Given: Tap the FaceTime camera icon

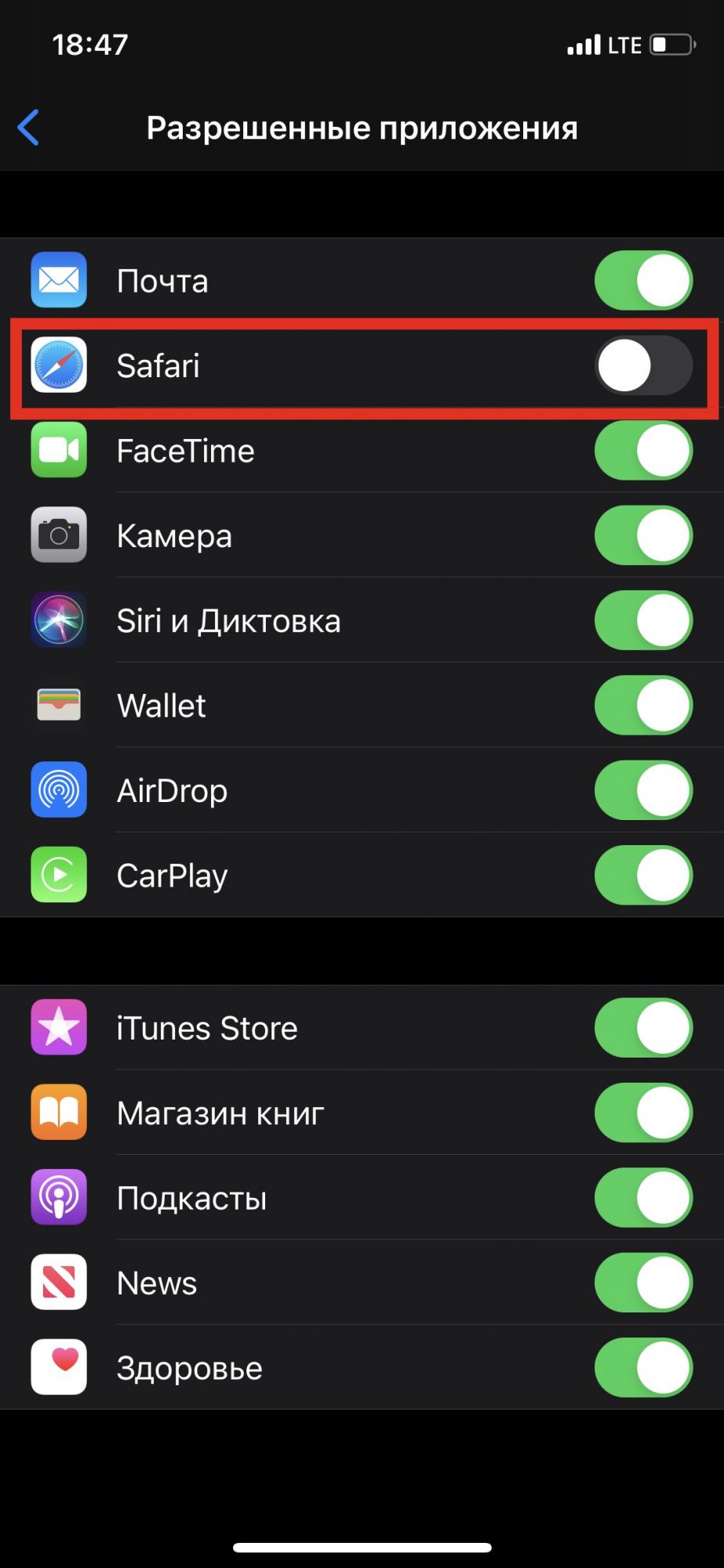Looking at the screenshot, I should pos(58,451).
